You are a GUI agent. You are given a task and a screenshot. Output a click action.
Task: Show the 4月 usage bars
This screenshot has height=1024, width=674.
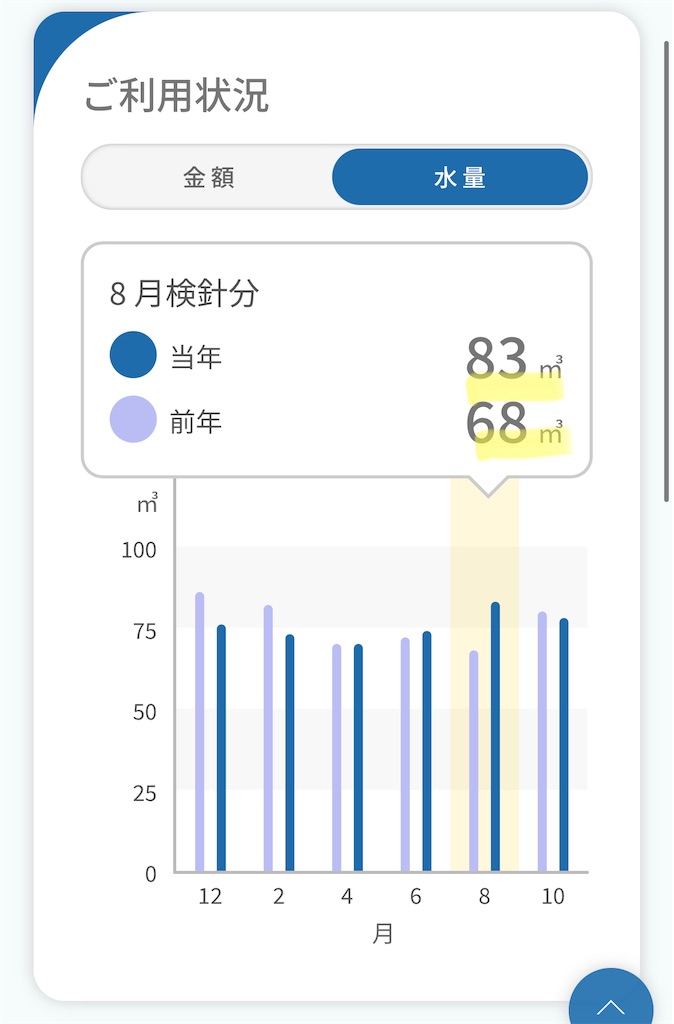point(347,760)
